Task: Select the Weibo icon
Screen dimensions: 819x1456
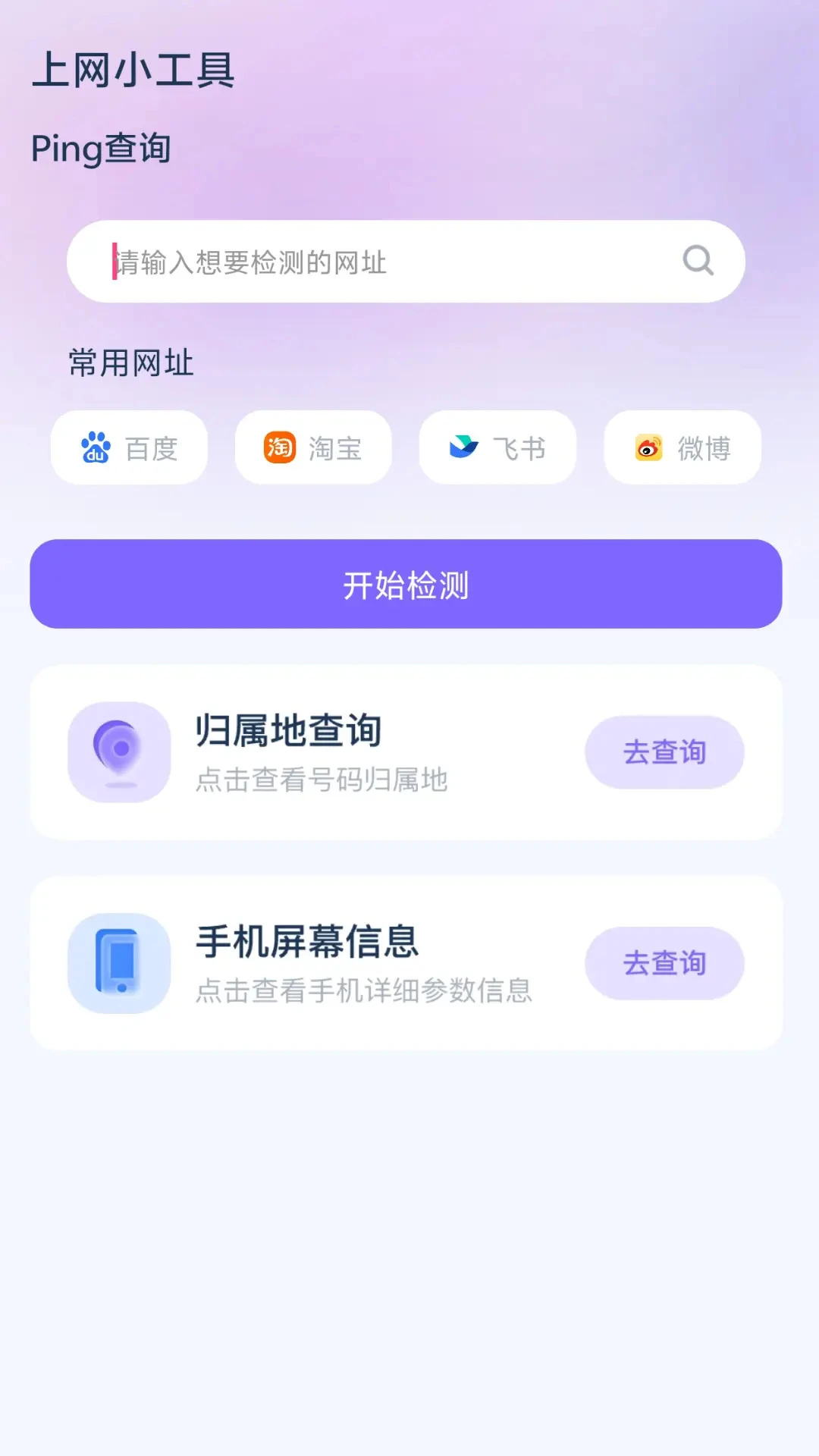Action: (x=647, y=447)
